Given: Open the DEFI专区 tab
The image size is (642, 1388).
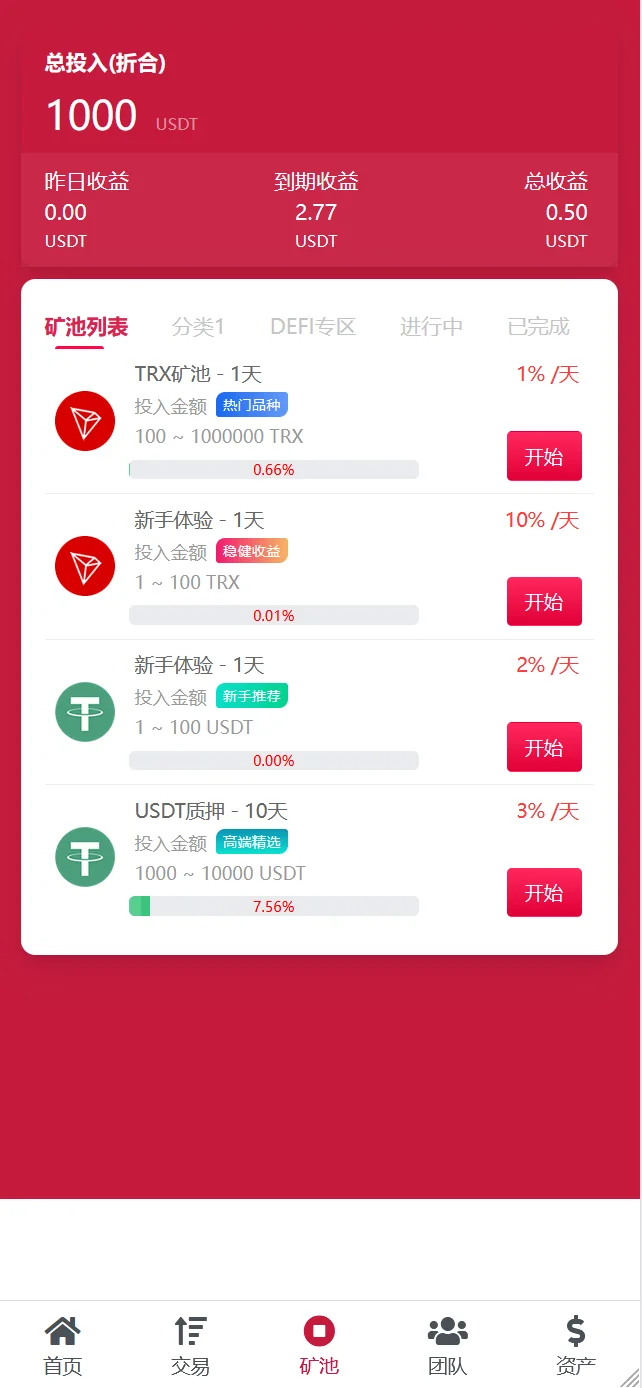Looking at the screenshot, I should [x=313, y=327].
